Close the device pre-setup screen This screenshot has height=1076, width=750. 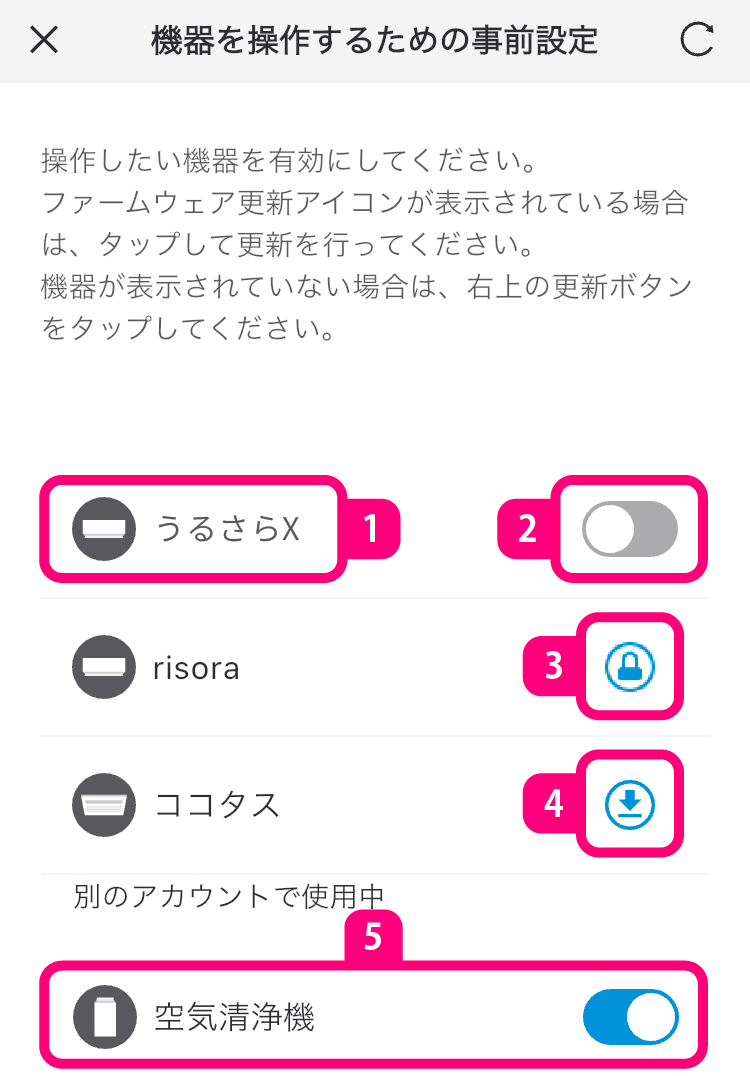tap(45, 40)
